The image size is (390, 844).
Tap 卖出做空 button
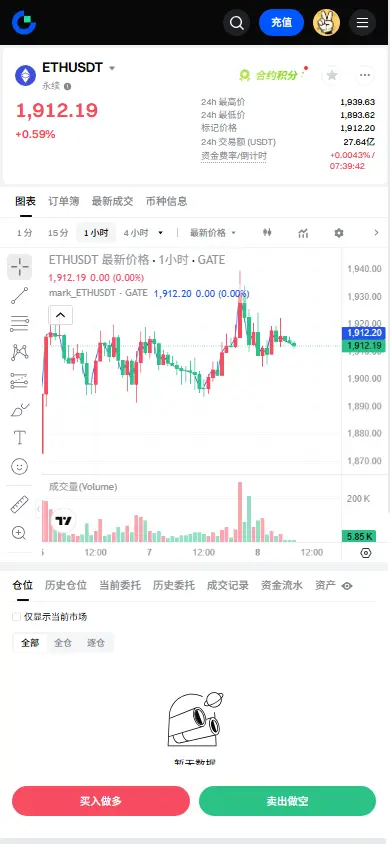pos(287,801)
